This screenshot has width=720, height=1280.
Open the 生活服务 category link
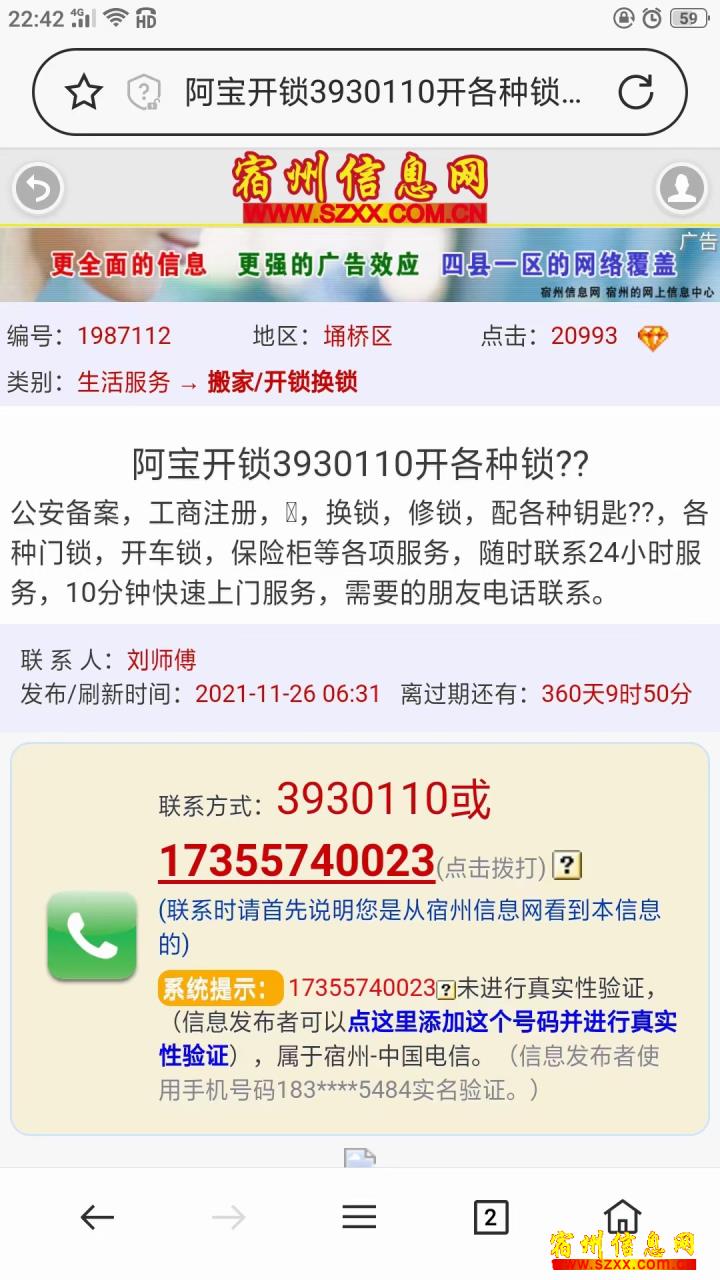[x=124, y=382]
